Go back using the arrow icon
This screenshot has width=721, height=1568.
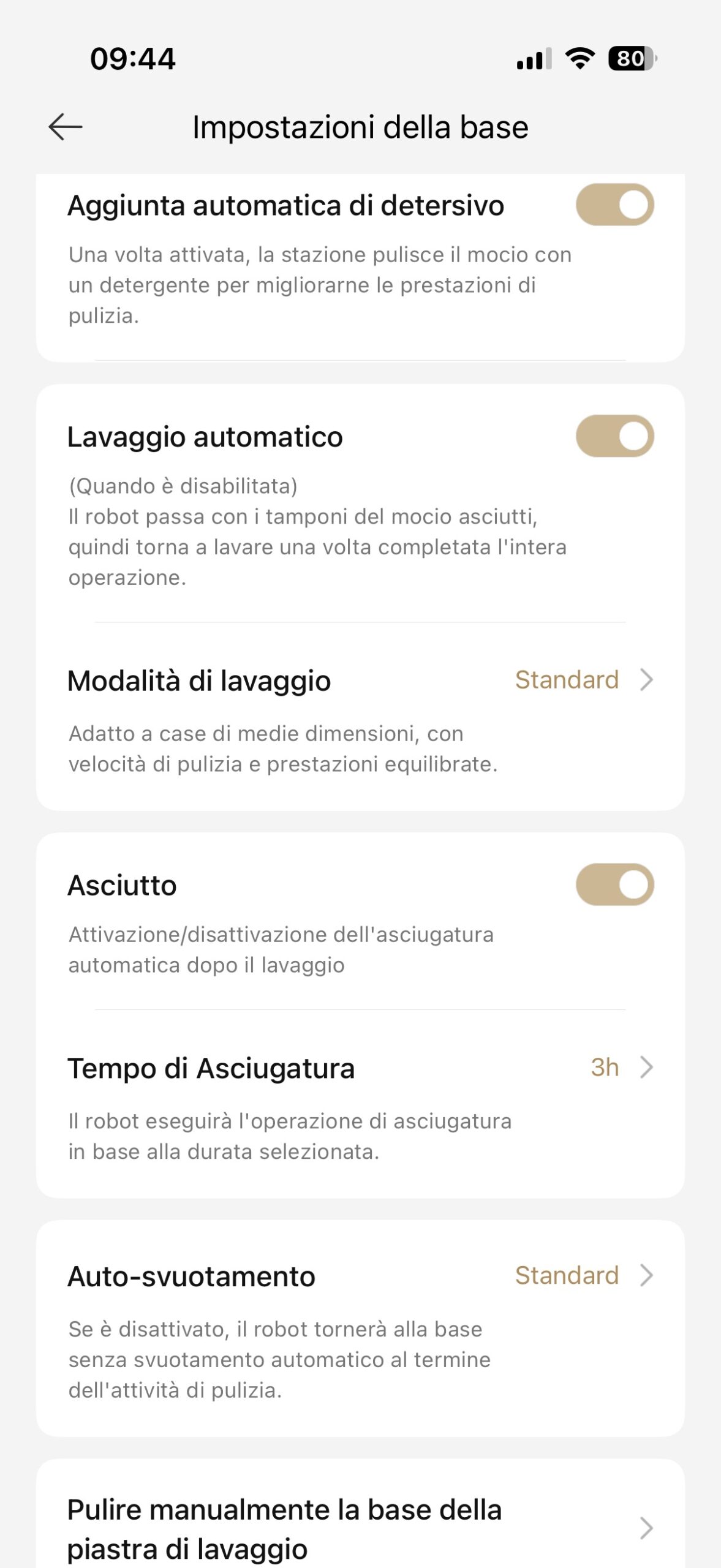point(66,127)
